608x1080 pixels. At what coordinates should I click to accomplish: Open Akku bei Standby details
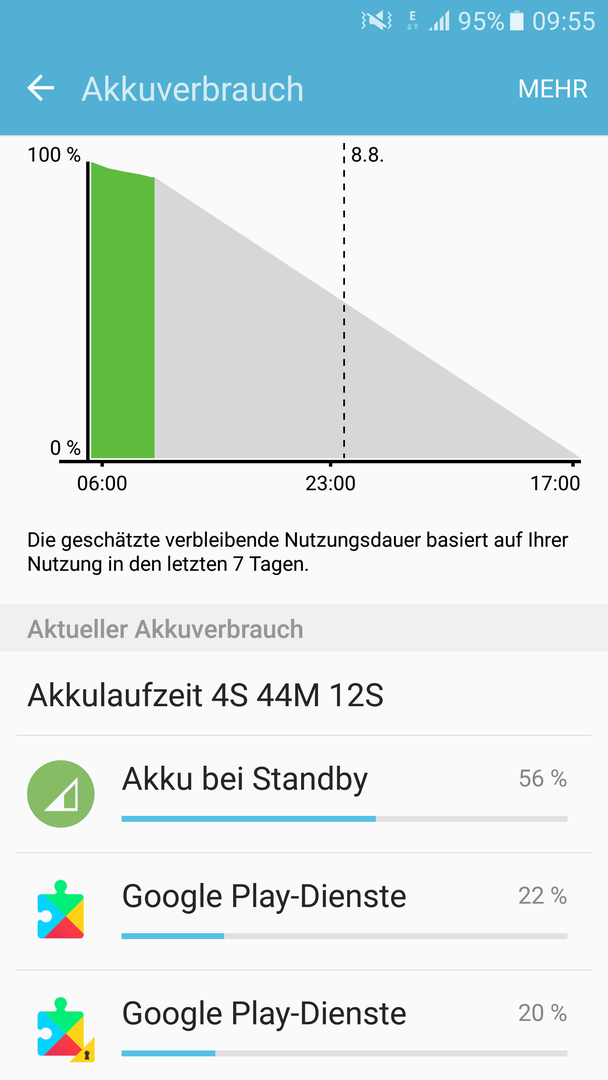pos(304,794)
